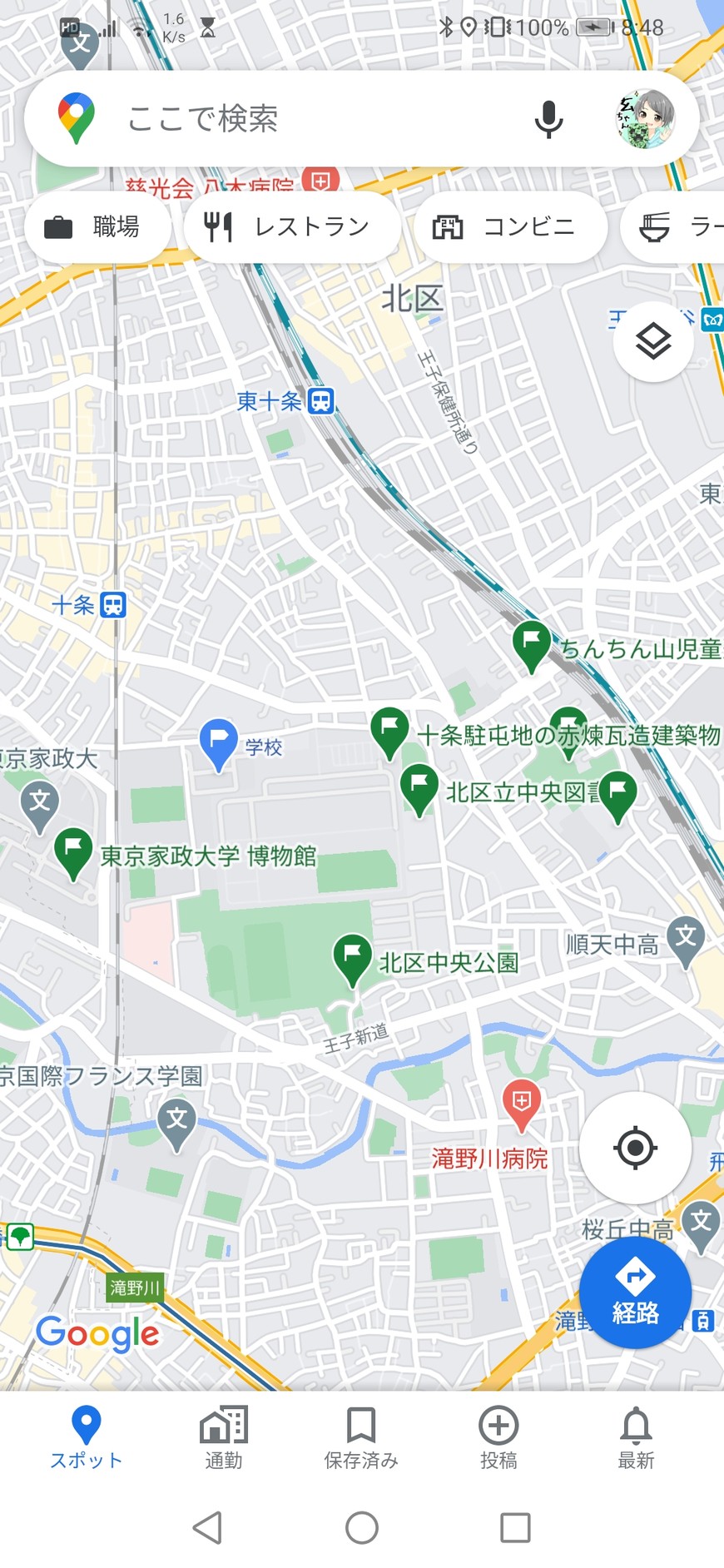Open the account profile picture
This screenshot has height=1568, width=724.
coord(644,119)
